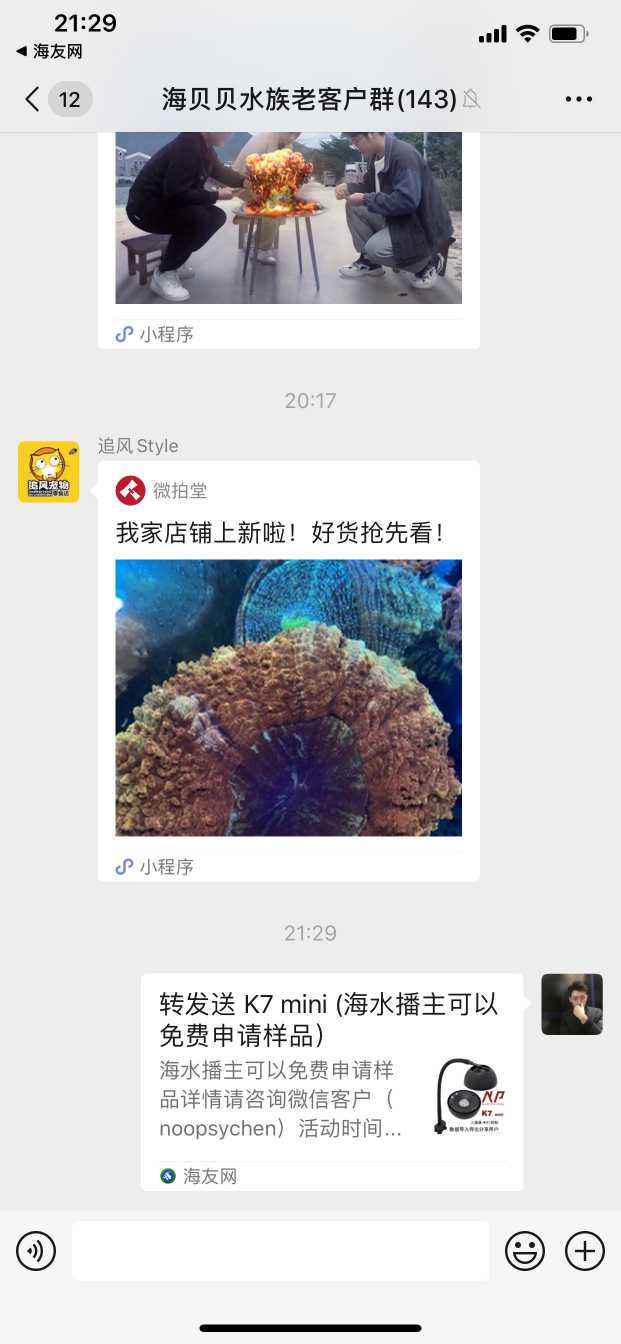Screen dimensions: 621x1344
Task: Focus the message text field
Action: [x=280, y=1251]
